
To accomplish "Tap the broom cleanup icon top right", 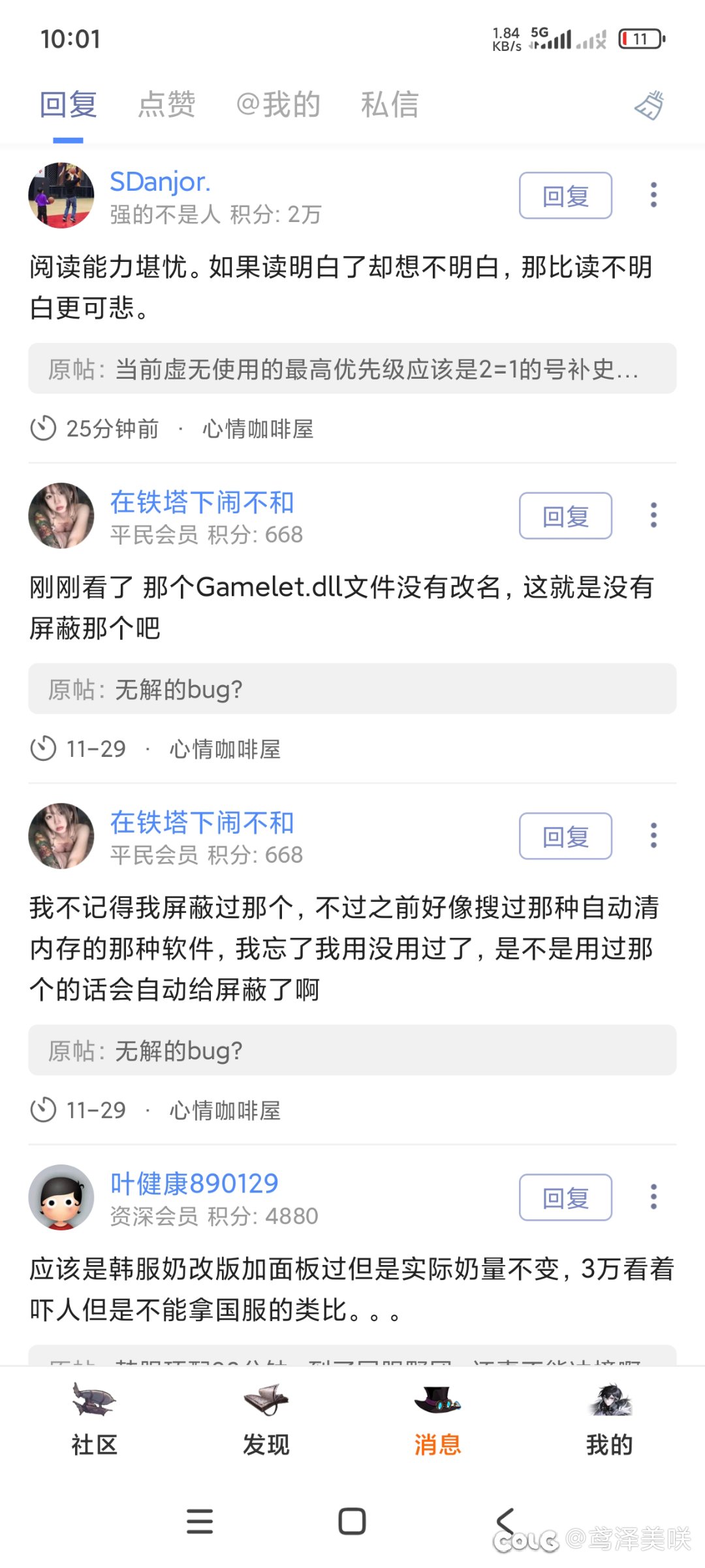I will coord(650,104).
